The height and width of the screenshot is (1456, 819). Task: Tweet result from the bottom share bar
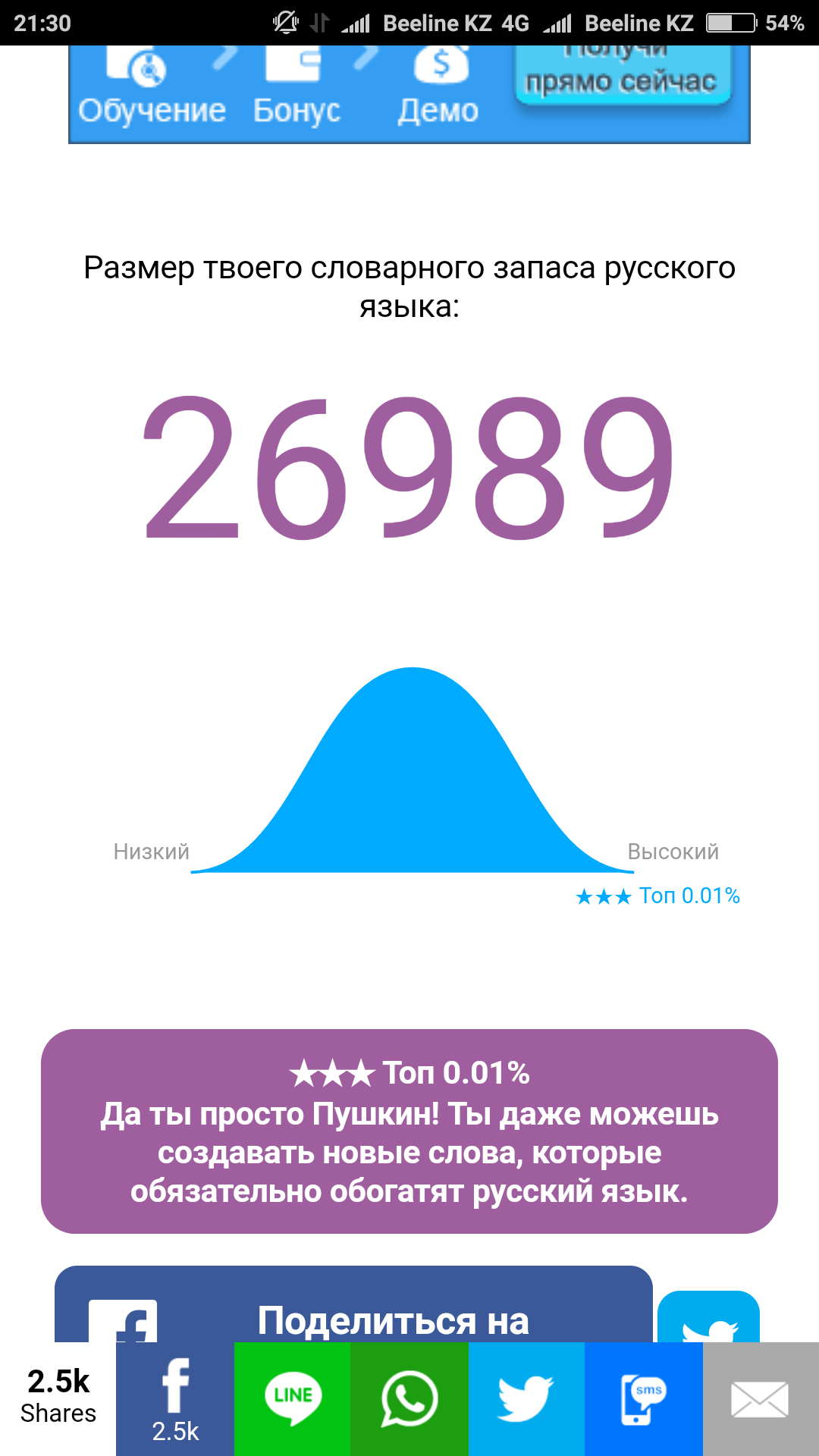526,1399
